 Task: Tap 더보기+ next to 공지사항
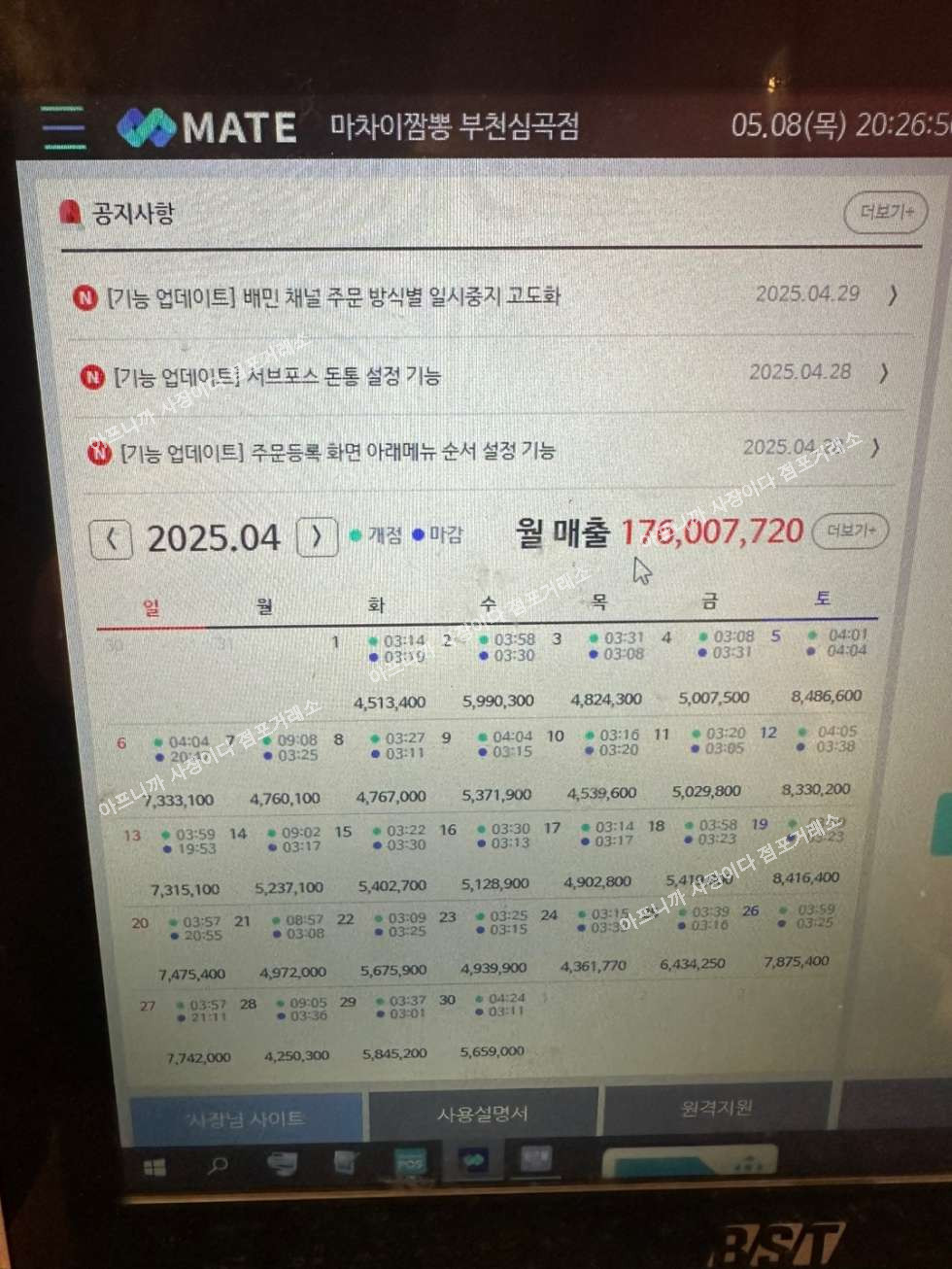tap(885, 212)
